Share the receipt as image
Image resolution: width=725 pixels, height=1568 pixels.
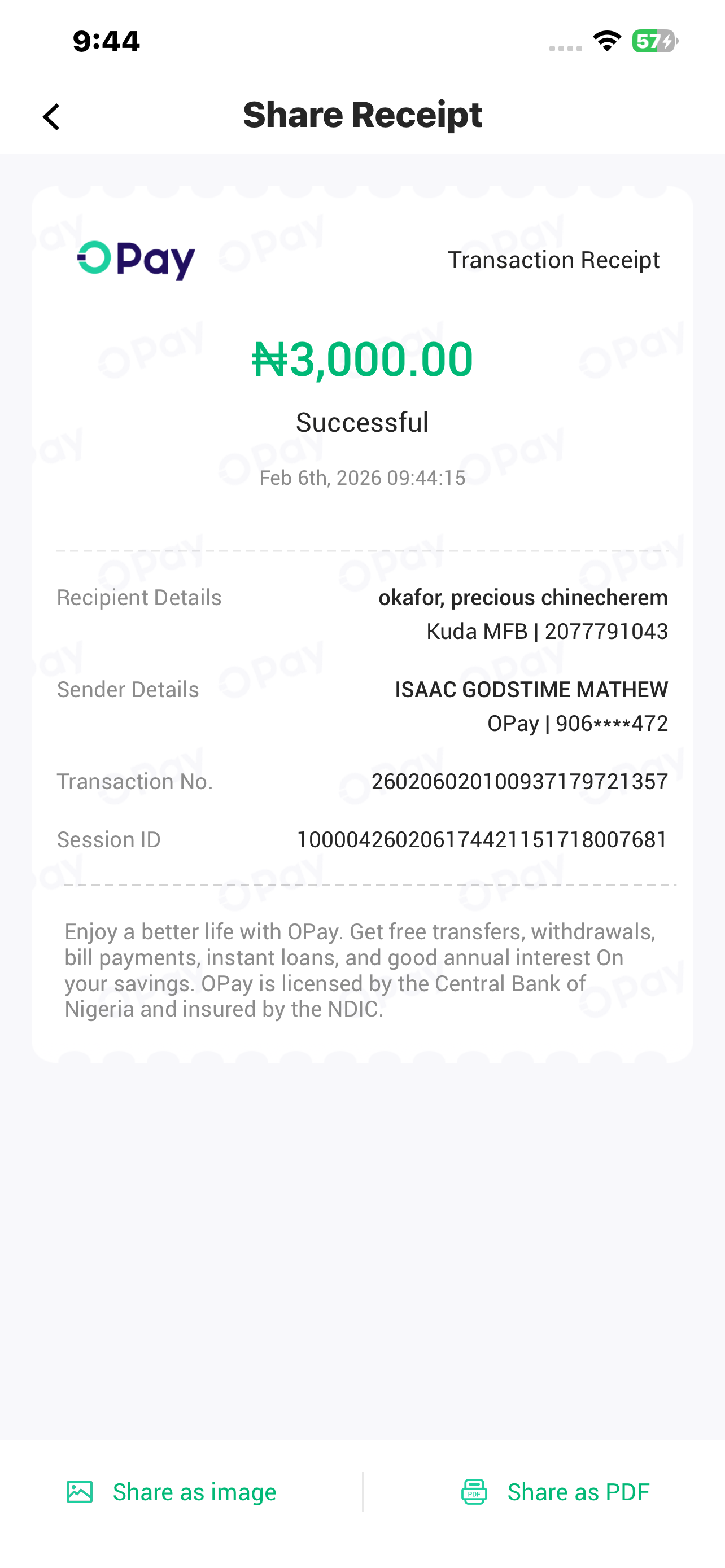(x=172, y=1491)
